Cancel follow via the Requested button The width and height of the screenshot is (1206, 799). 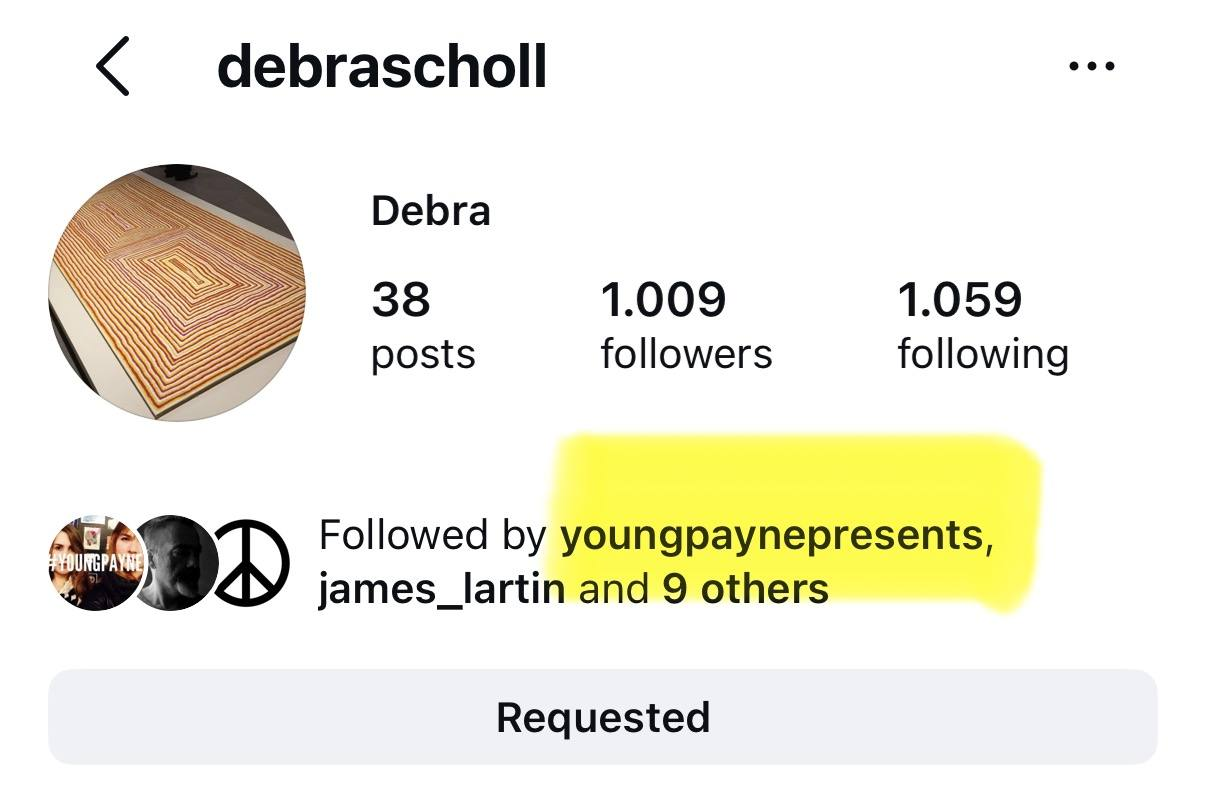(x=603, y=717)
